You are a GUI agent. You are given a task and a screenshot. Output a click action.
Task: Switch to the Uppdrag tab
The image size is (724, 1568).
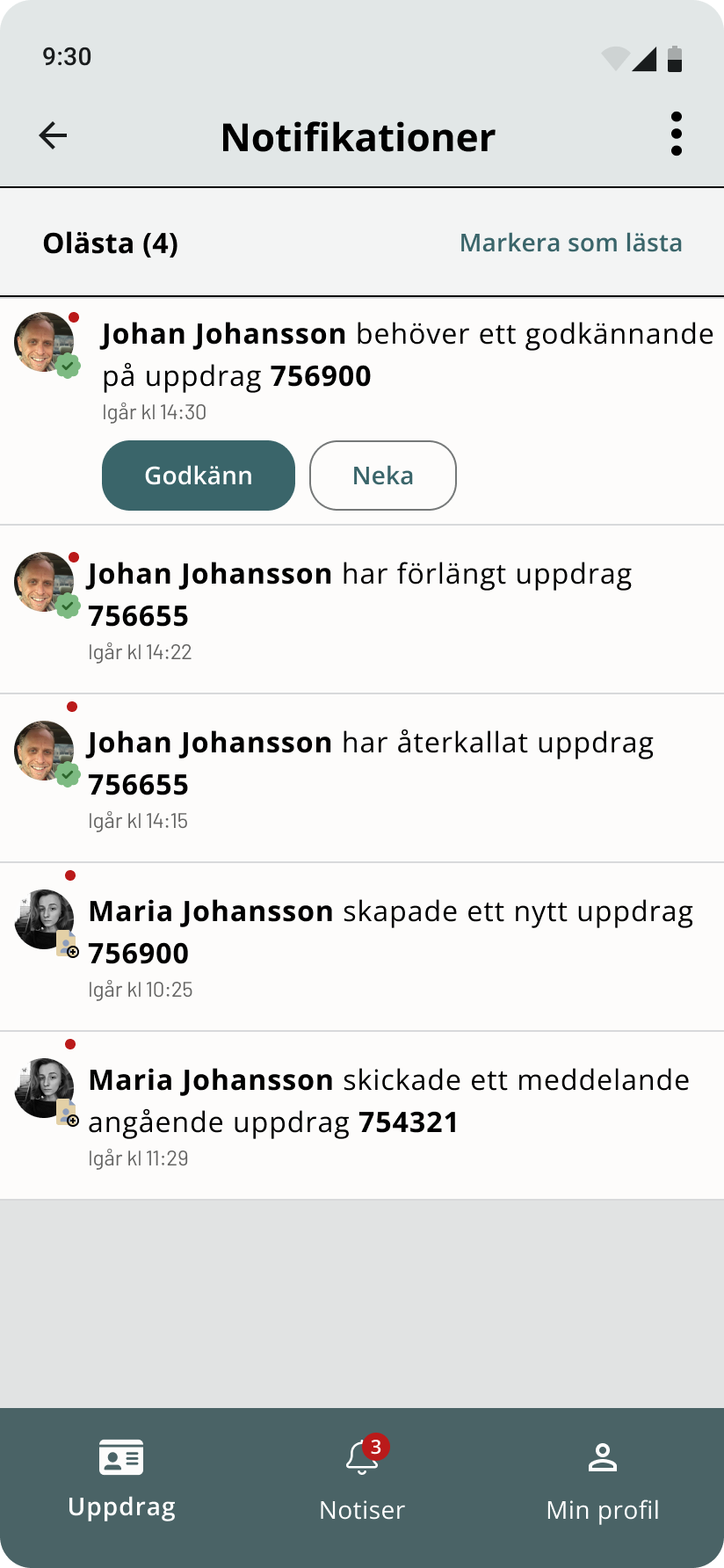click(x=121, y=1479)
